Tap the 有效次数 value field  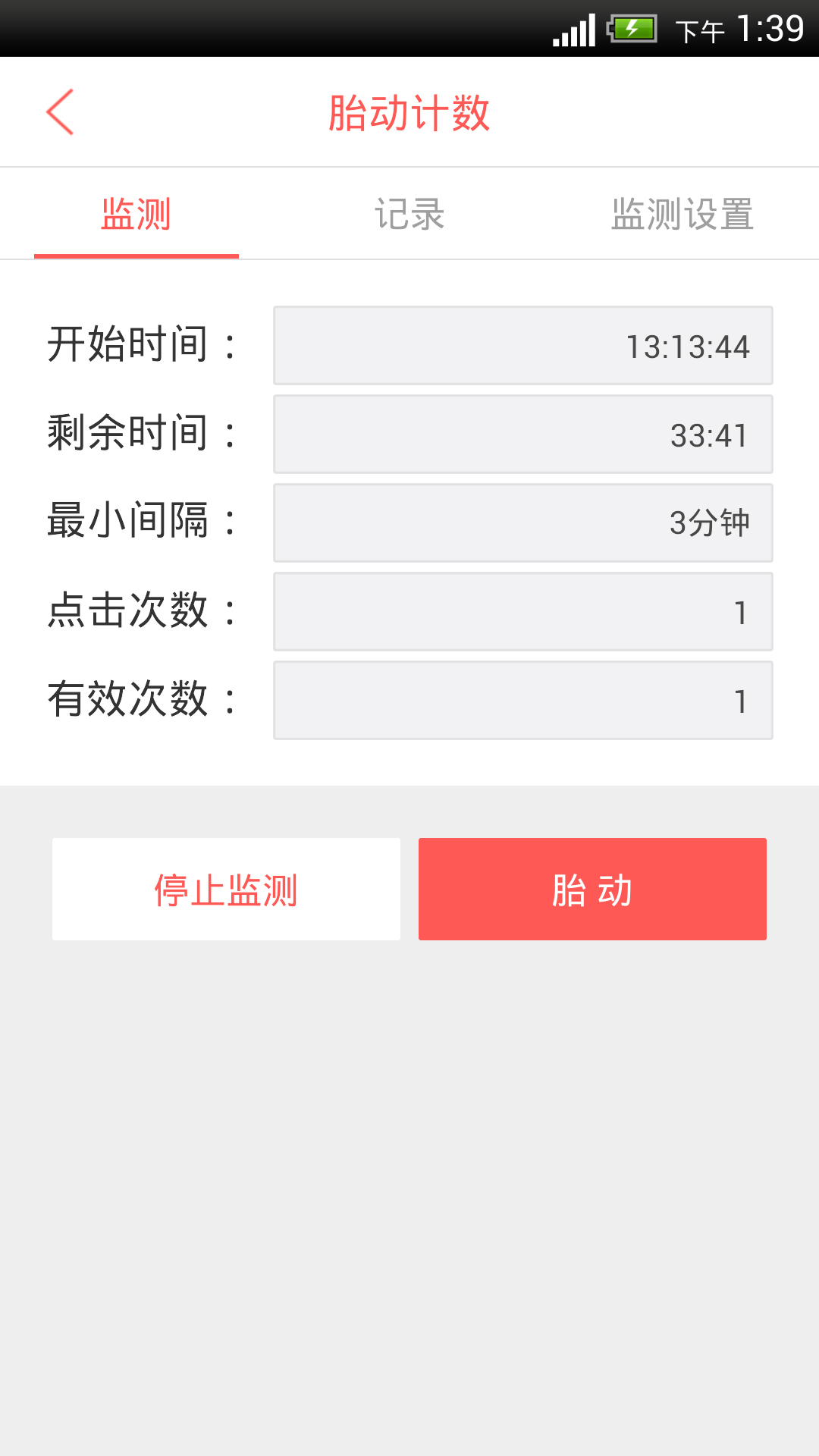[522, 701]
